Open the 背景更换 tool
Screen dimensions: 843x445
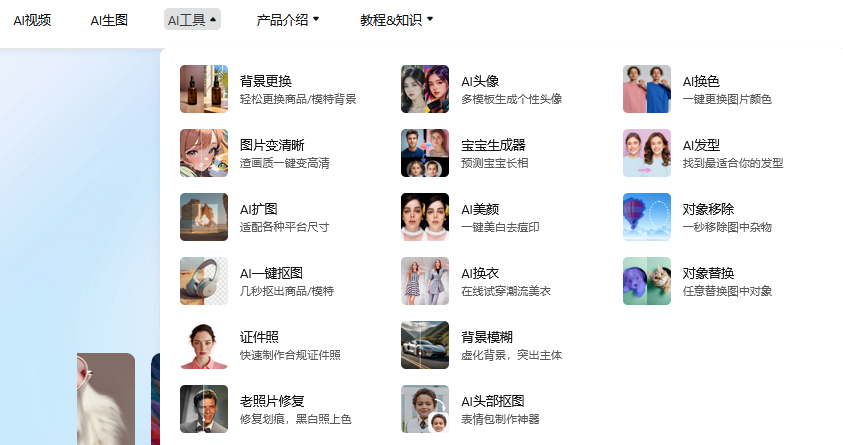coord(266,81)
